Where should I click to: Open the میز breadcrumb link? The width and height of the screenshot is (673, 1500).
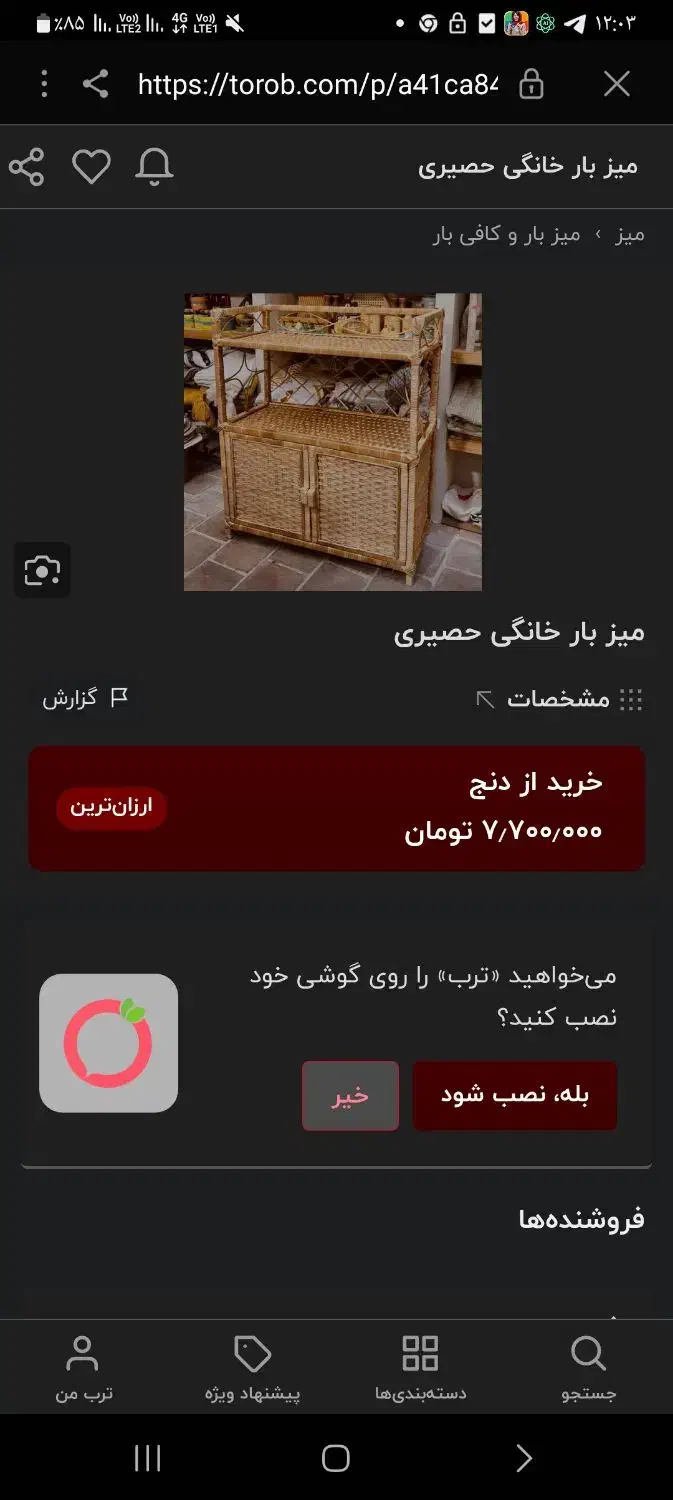(630, 235)
